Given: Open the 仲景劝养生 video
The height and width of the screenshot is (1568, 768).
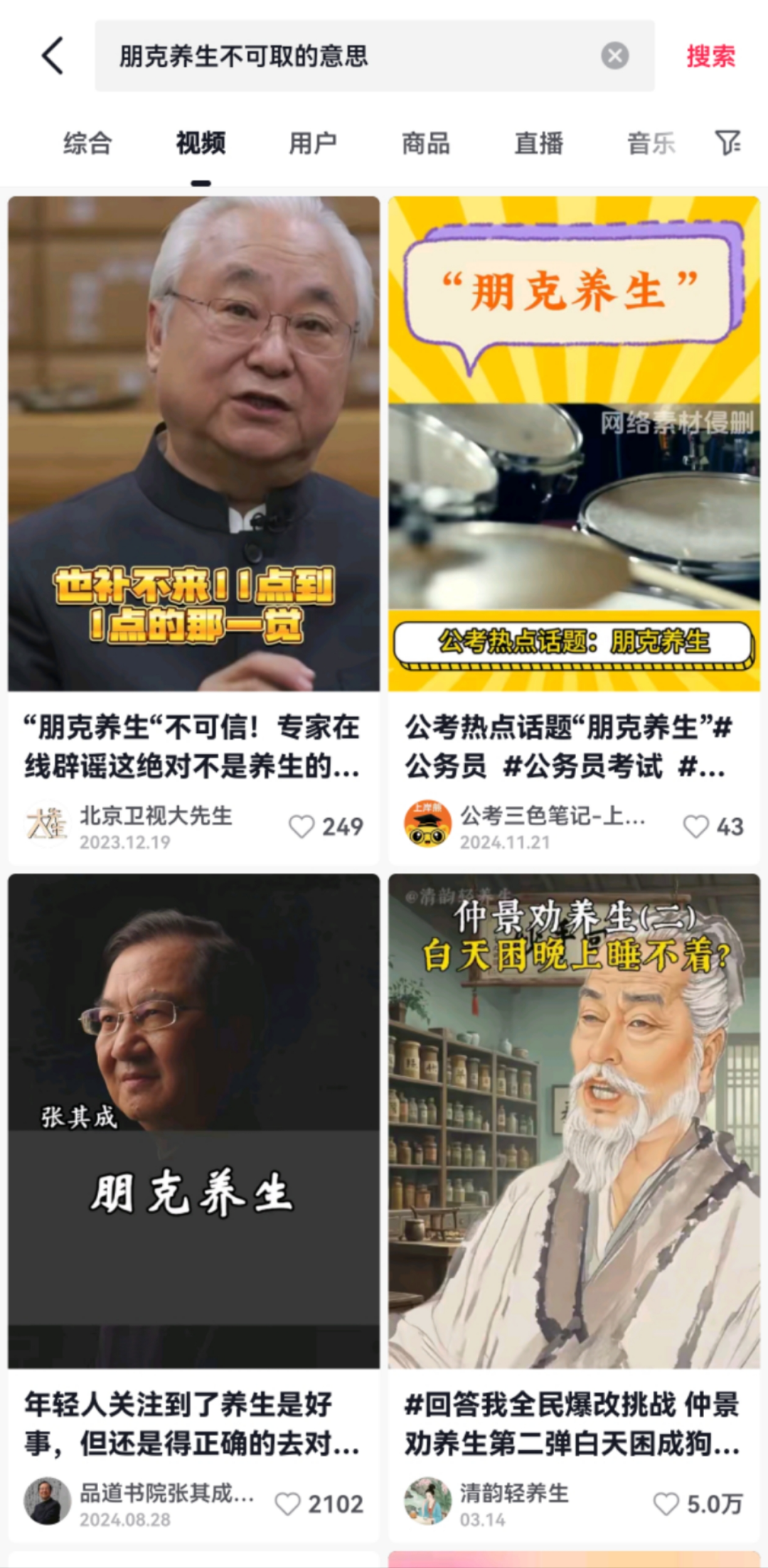Looking at the screenshot, I should click(574, 1121).
